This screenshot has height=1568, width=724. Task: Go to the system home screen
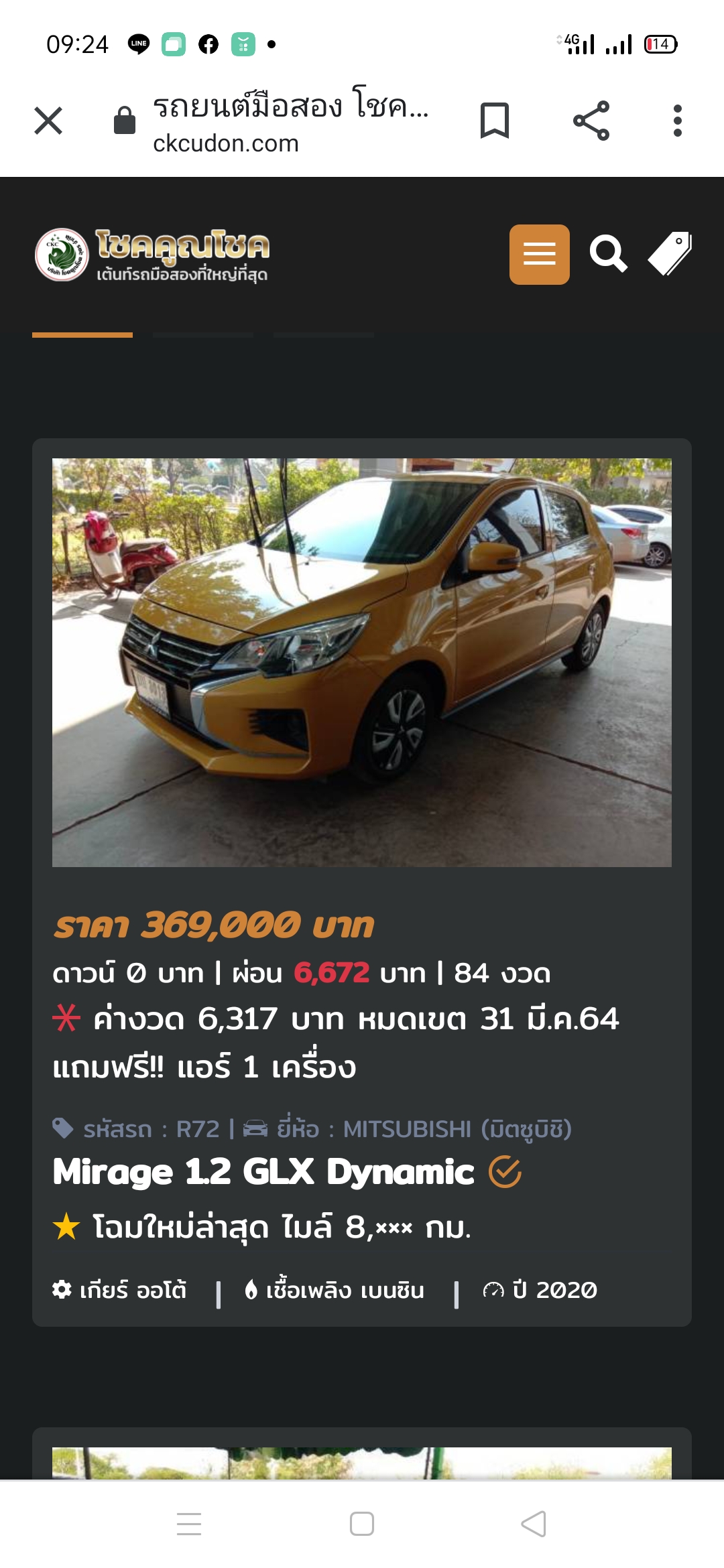point(362,1524)
